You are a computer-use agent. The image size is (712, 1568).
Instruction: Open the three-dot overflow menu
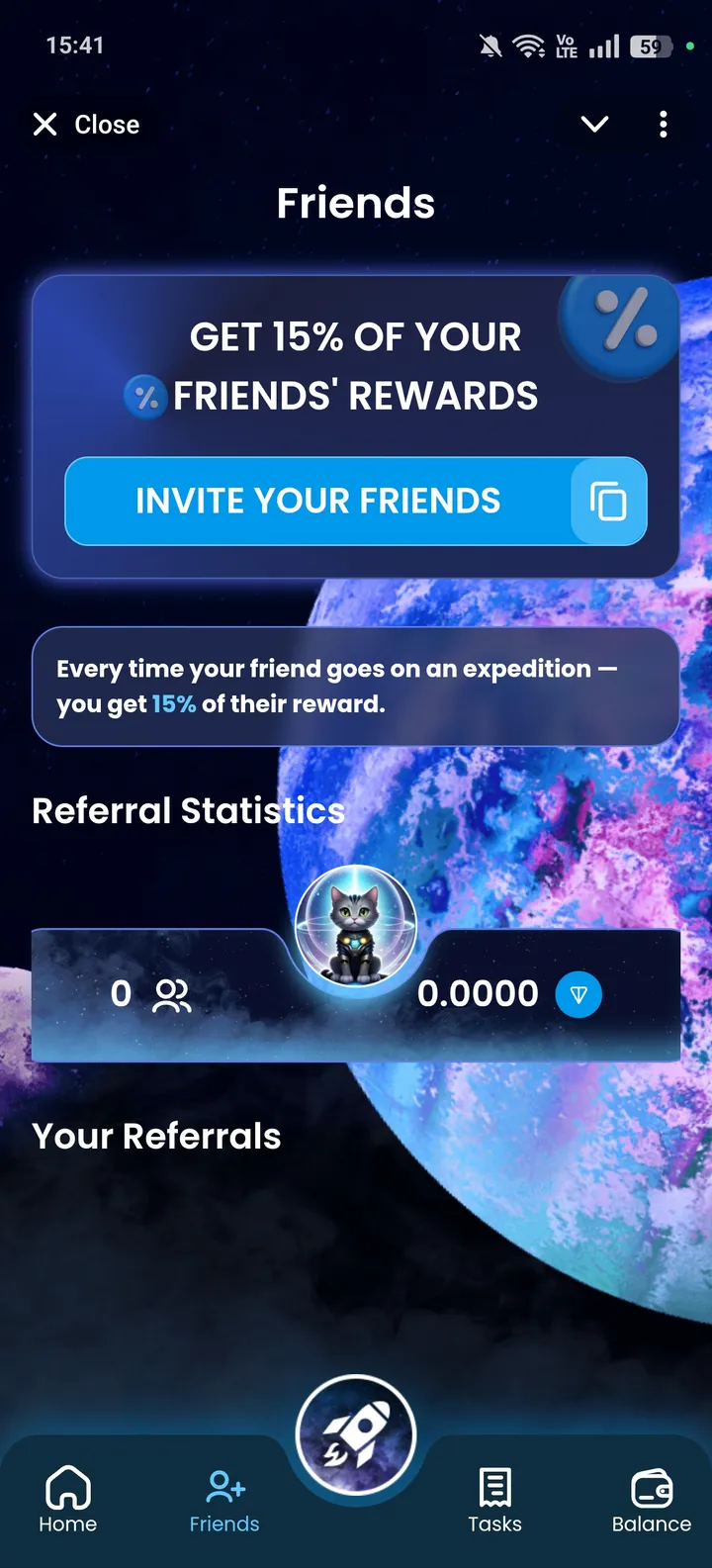(x=663, y=124)
